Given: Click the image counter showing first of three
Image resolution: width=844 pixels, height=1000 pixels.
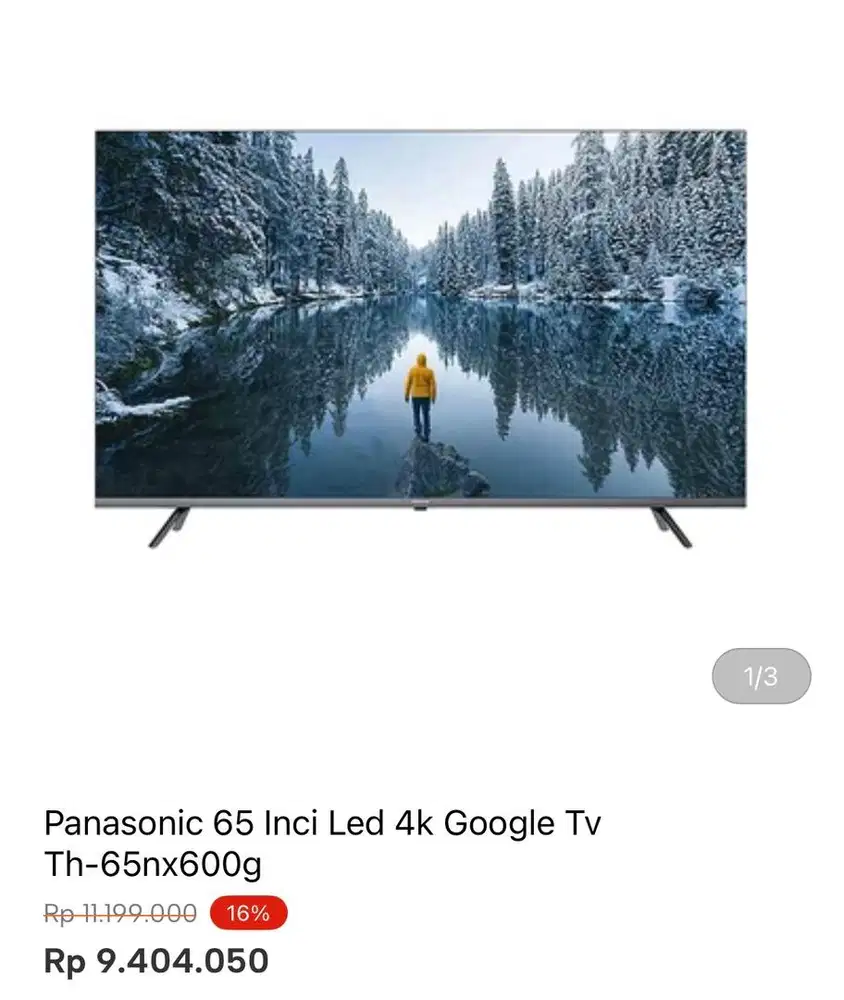Looking at the screenshot, I should [x=761, y=677].
